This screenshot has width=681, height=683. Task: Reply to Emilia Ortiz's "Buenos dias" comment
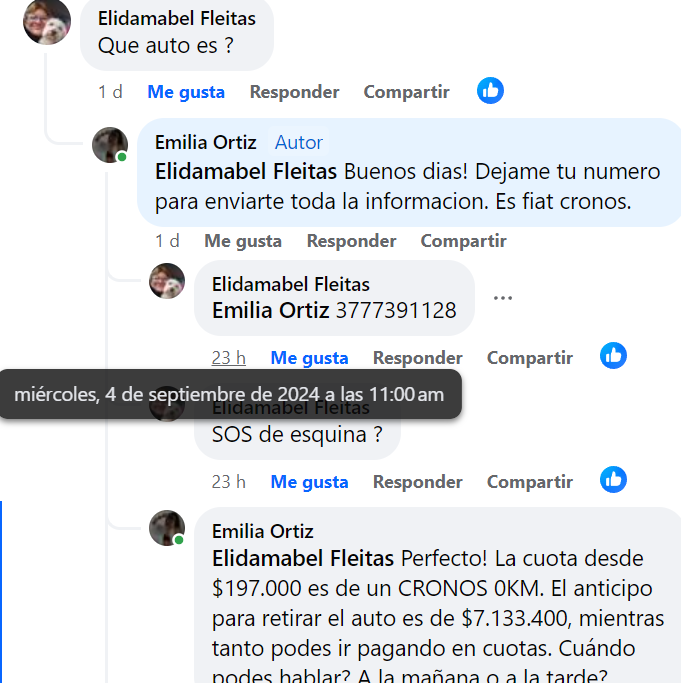tap(351, 241)
